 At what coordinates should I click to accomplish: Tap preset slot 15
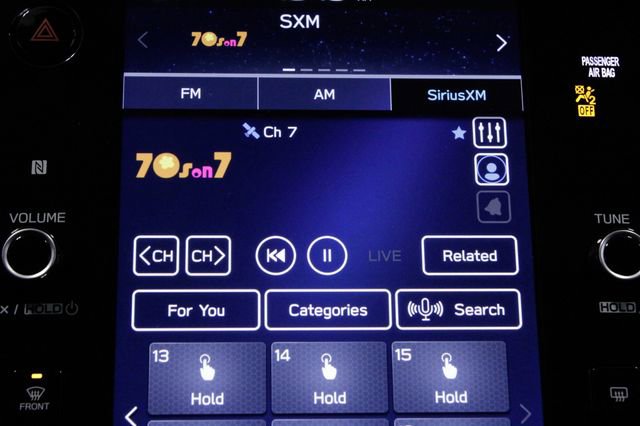tap(450, 377)
